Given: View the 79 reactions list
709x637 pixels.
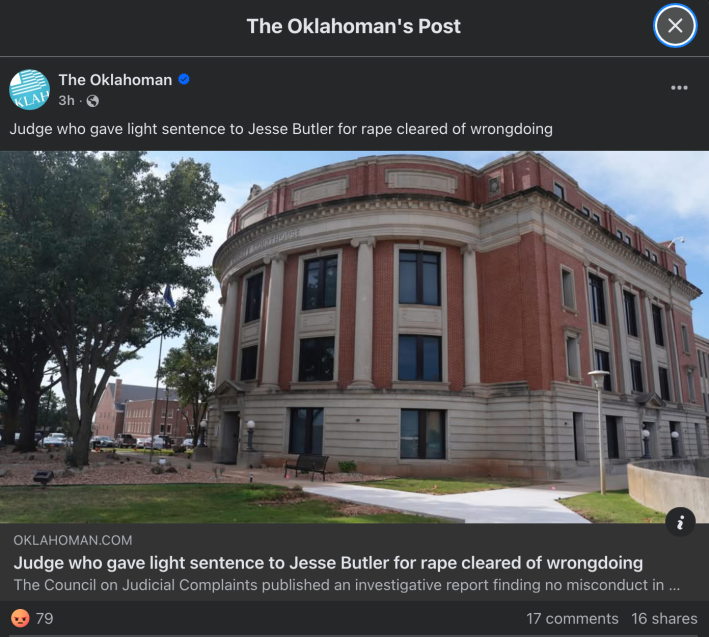Looking at the screenshot, I should [32, 619].
